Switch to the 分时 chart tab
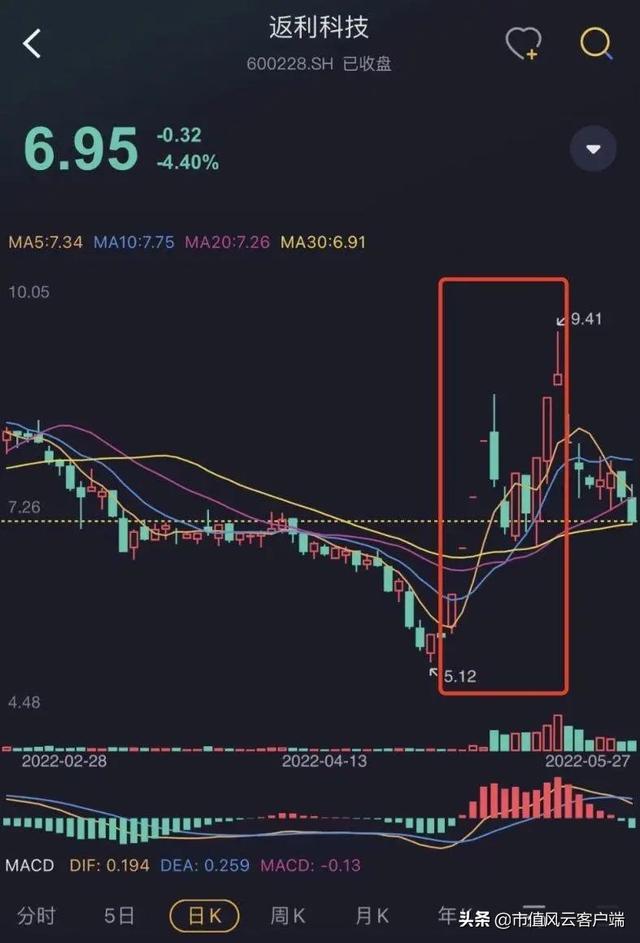The image size is (640, 943). [37, 915]
